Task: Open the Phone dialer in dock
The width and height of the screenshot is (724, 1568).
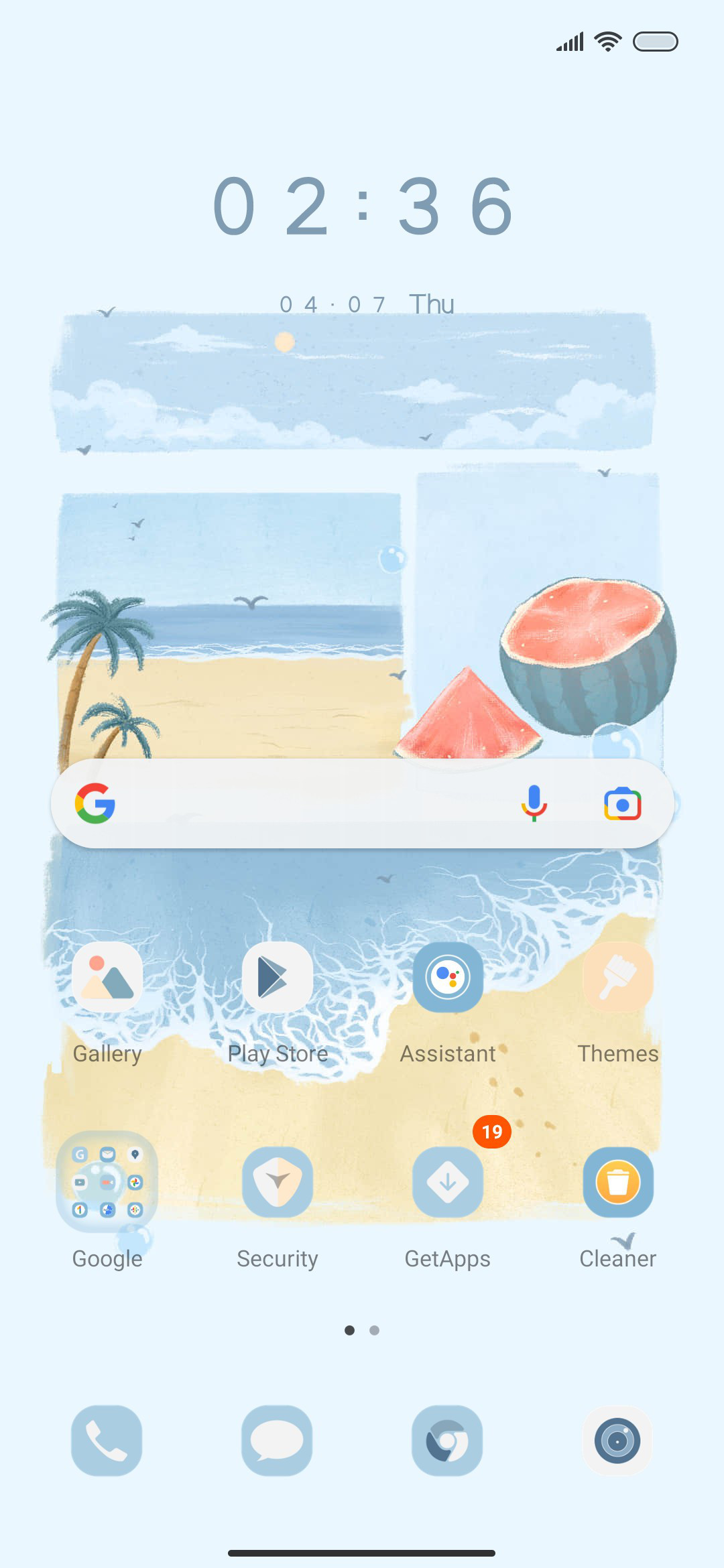Action: tap(107, 1441)
